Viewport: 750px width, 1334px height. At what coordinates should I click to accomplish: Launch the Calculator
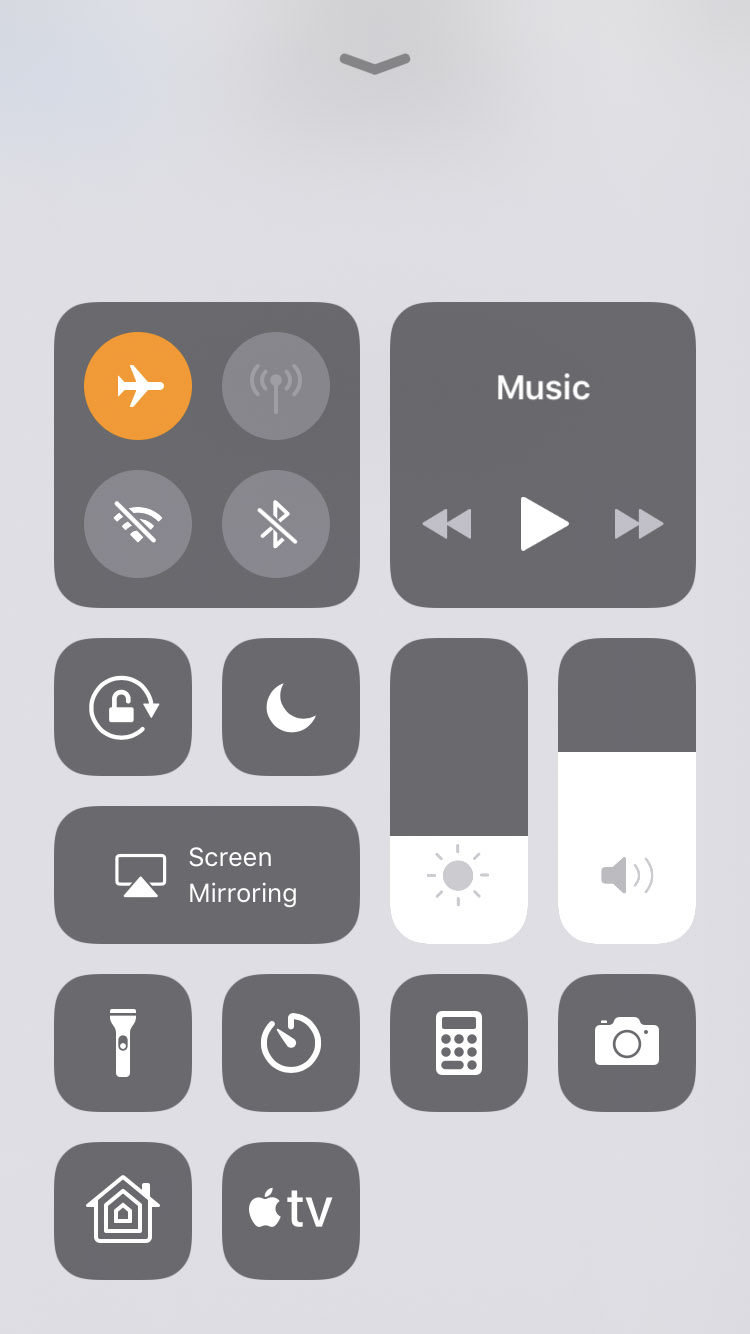pyautogui.click(x=459, y=1043)
